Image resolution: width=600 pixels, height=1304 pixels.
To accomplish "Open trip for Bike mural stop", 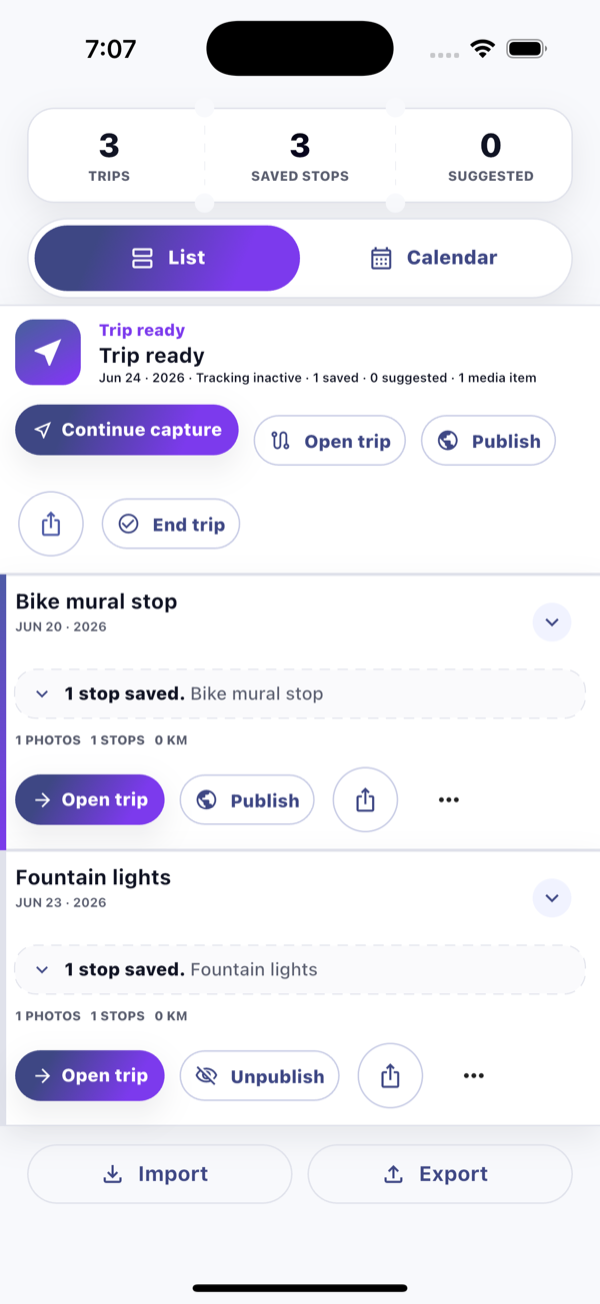I will click(x=90, y=799).
